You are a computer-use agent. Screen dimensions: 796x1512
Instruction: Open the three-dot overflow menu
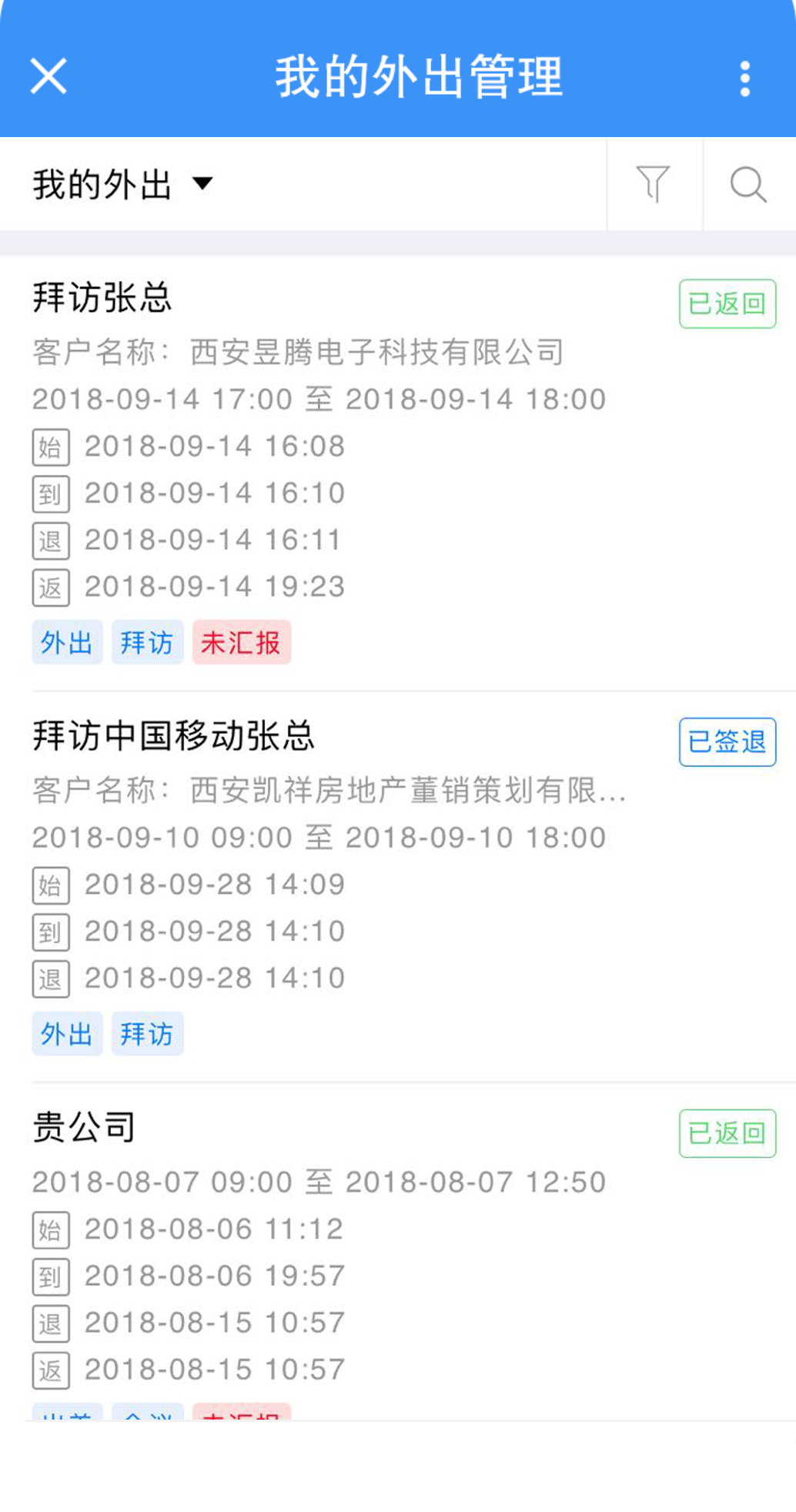(744, 79)
